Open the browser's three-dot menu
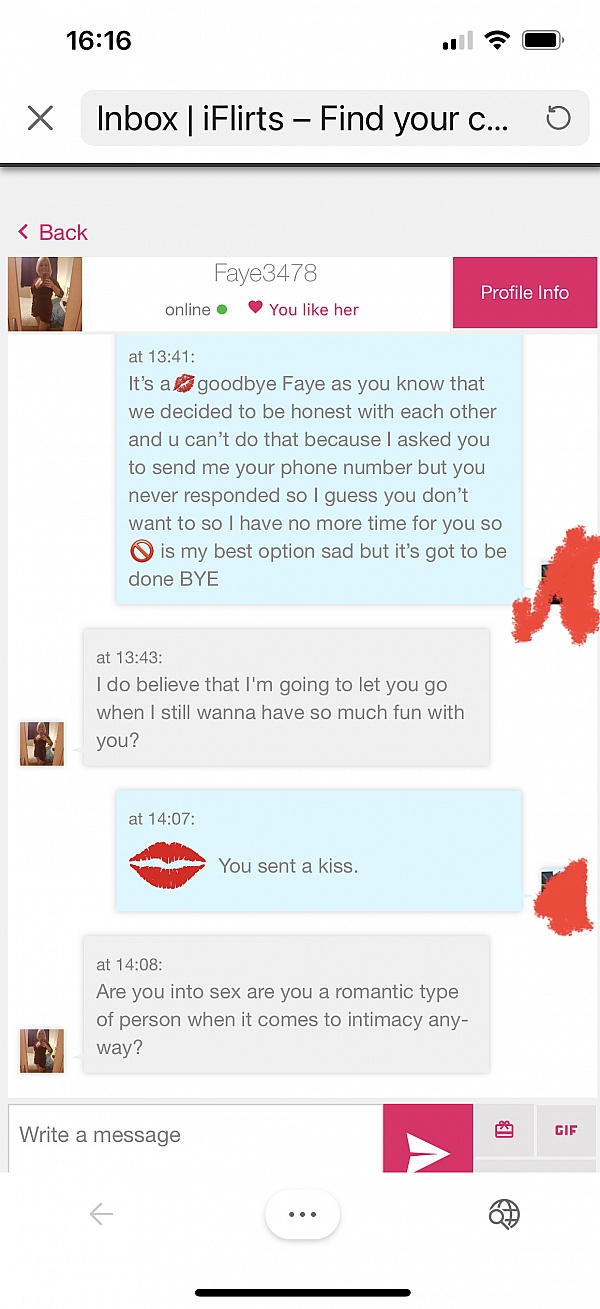Viewport: 600px width, 1309px height. point(302,1214)
